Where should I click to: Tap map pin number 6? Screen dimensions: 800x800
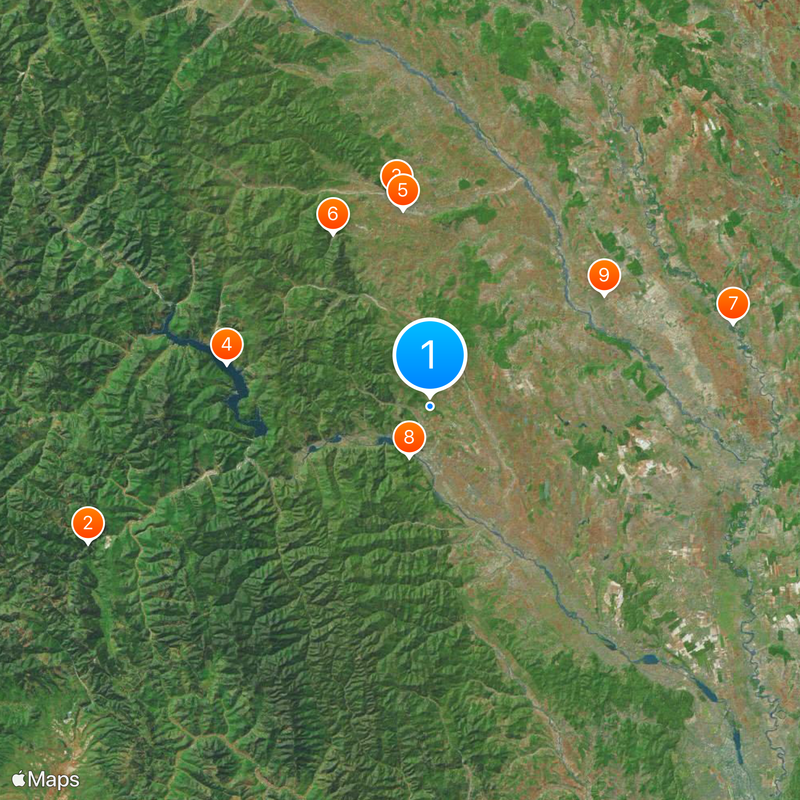[x=332, y=213]
